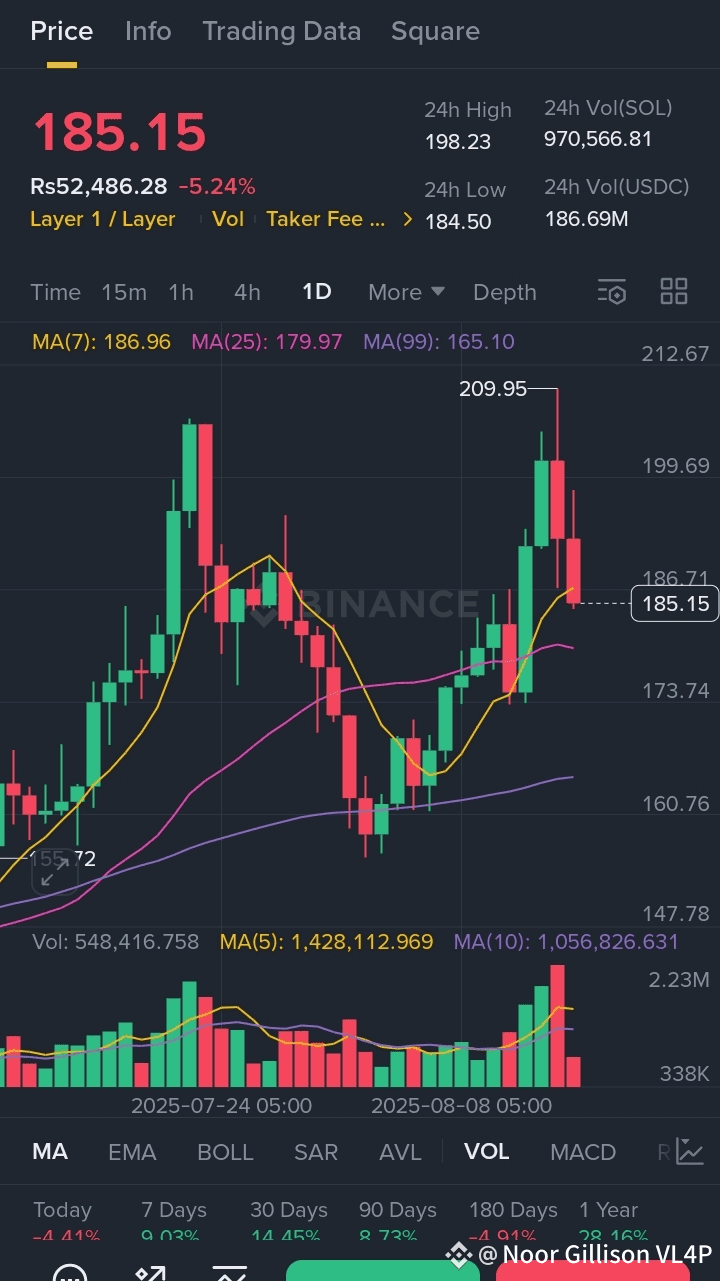Switch sub-chart to MACD
The image size is (720, 1281).
[583, 1152]
